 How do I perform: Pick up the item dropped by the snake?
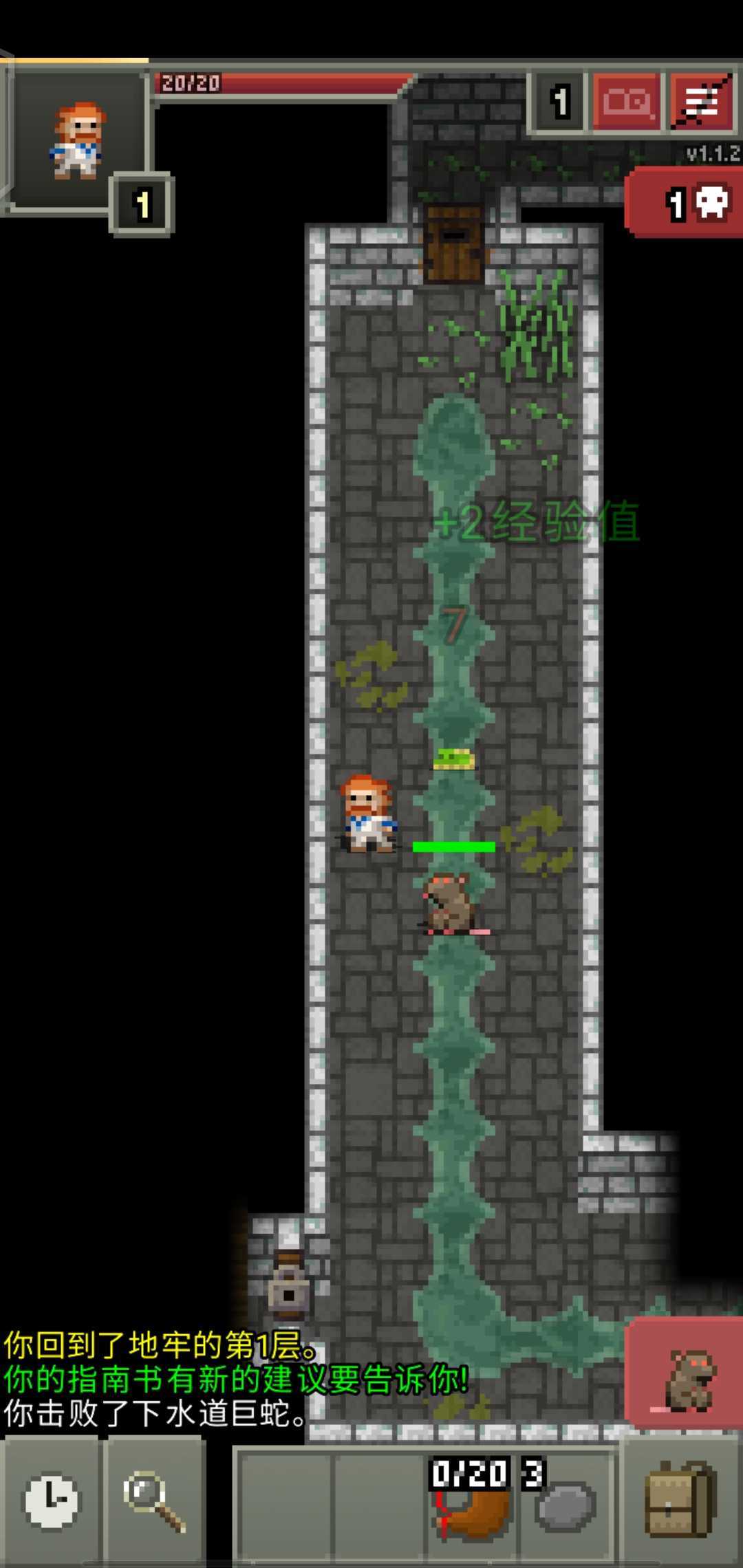tap(453, 759)
